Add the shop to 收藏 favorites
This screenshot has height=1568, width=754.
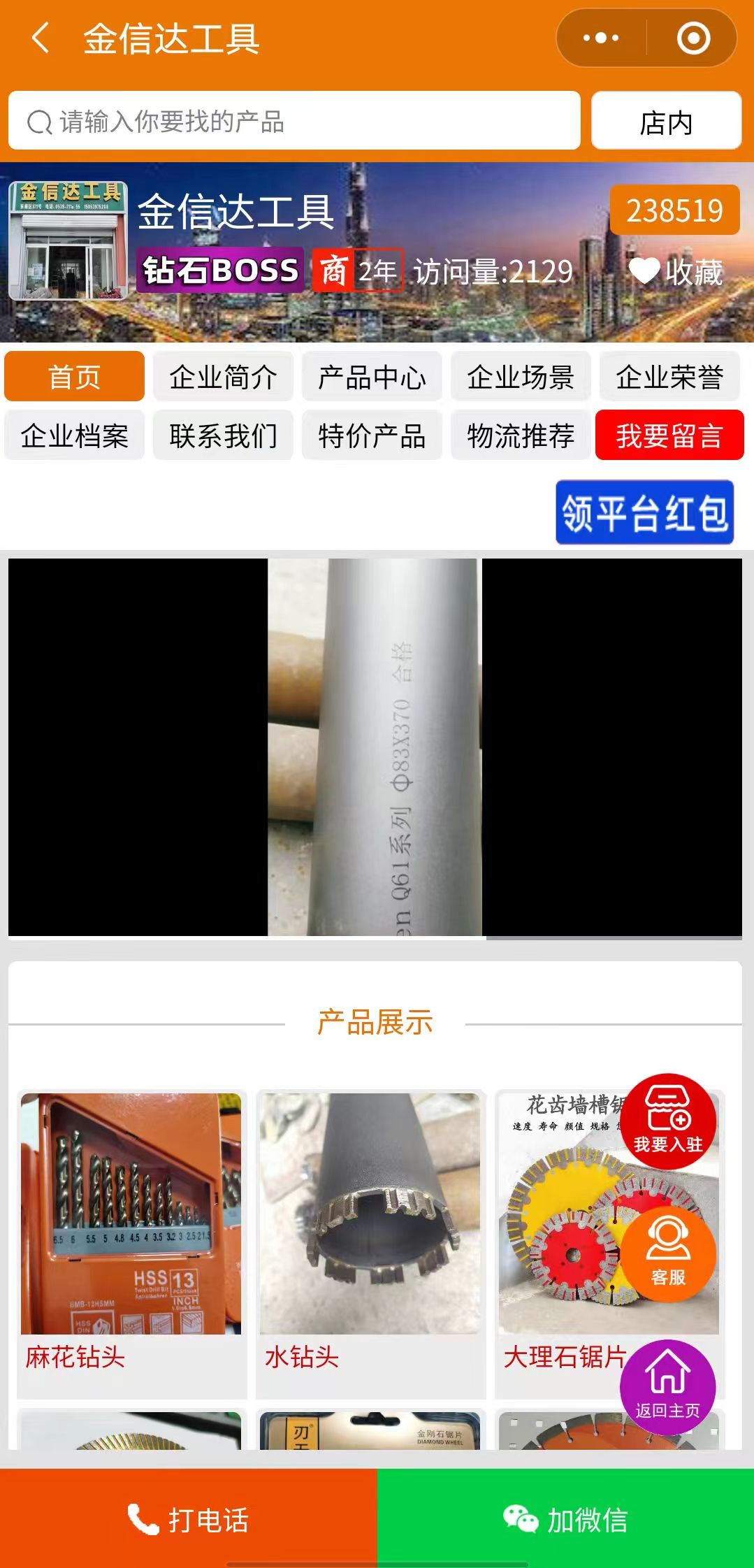pyautogui.click(x=675, y=271)
